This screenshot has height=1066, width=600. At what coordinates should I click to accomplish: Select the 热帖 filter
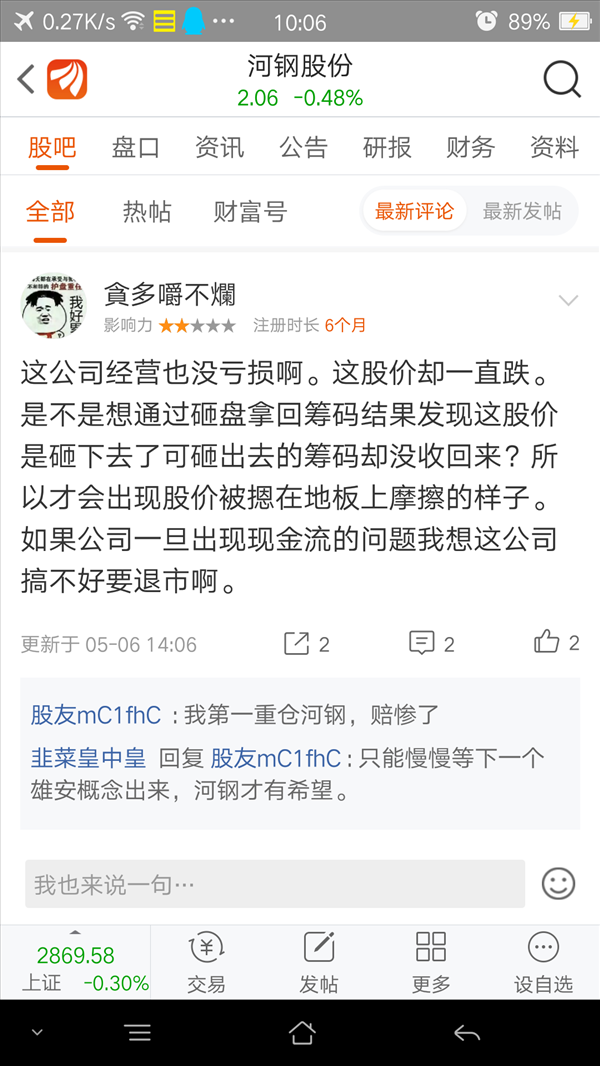coord(147,211)
